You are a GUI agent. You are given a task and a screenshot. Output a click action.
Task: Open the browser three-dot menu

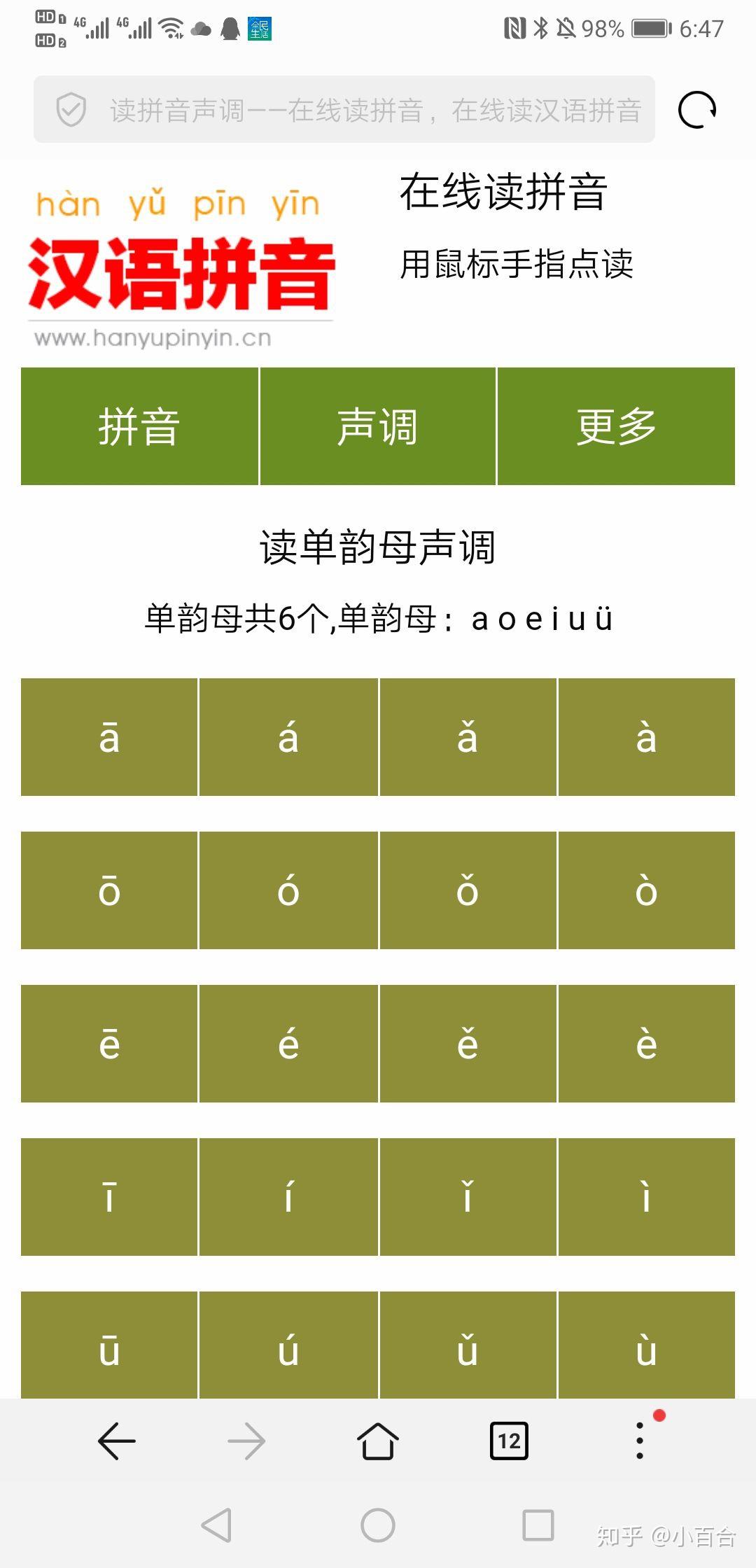(x=640, y=1441)
